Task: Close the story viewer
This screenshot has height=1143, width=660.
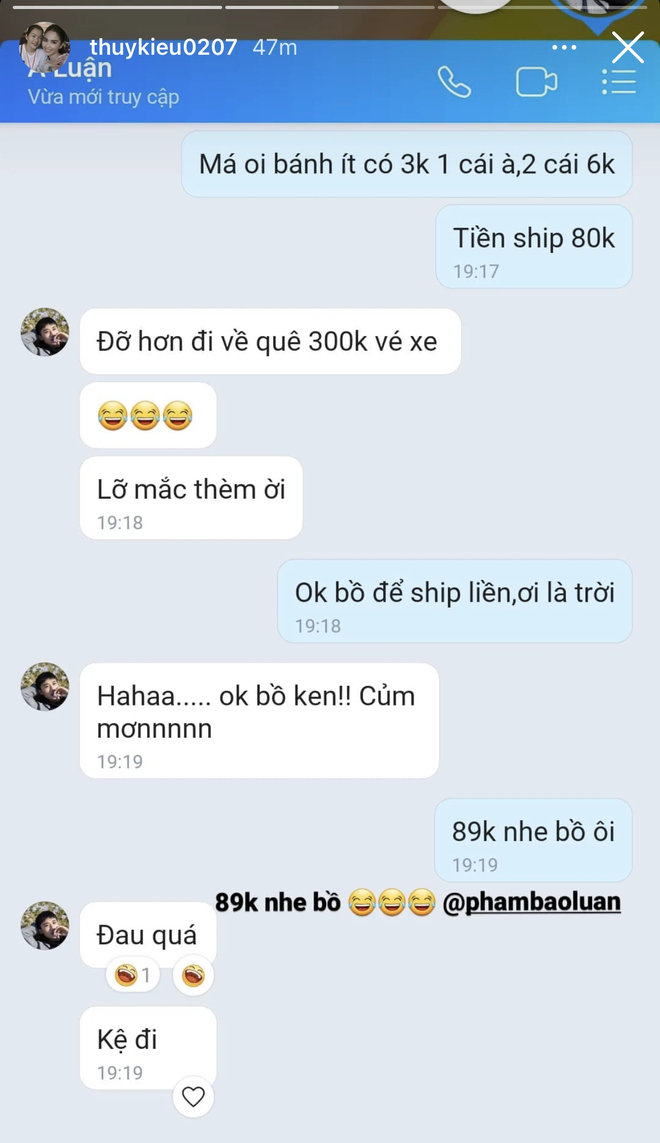Action: (x=628, y=47)
